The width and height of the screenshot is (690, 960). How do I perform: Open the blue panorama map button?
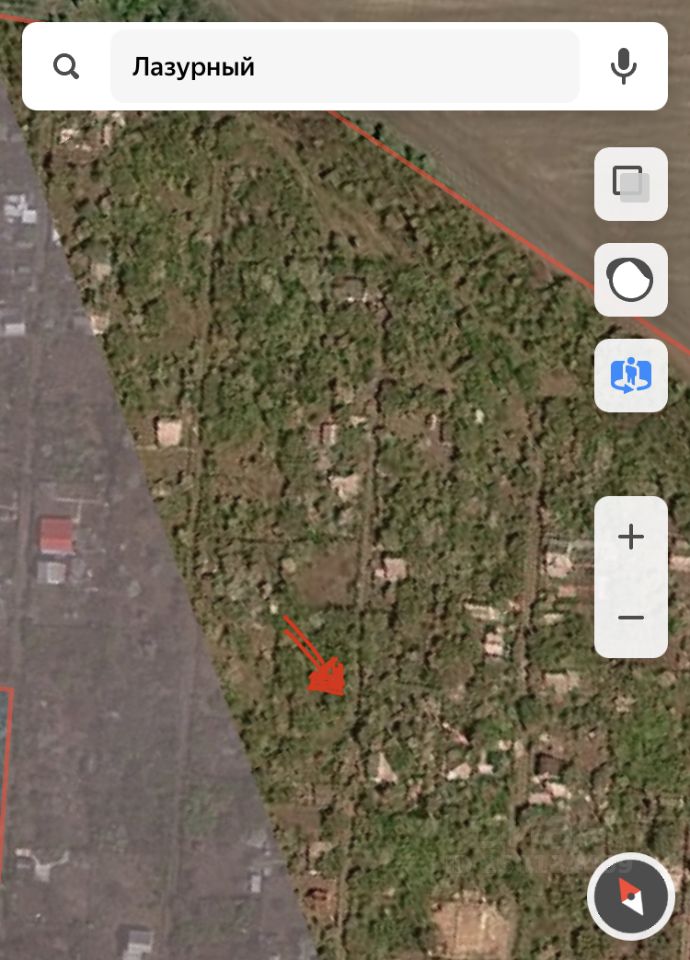click(x=631, y=376)
